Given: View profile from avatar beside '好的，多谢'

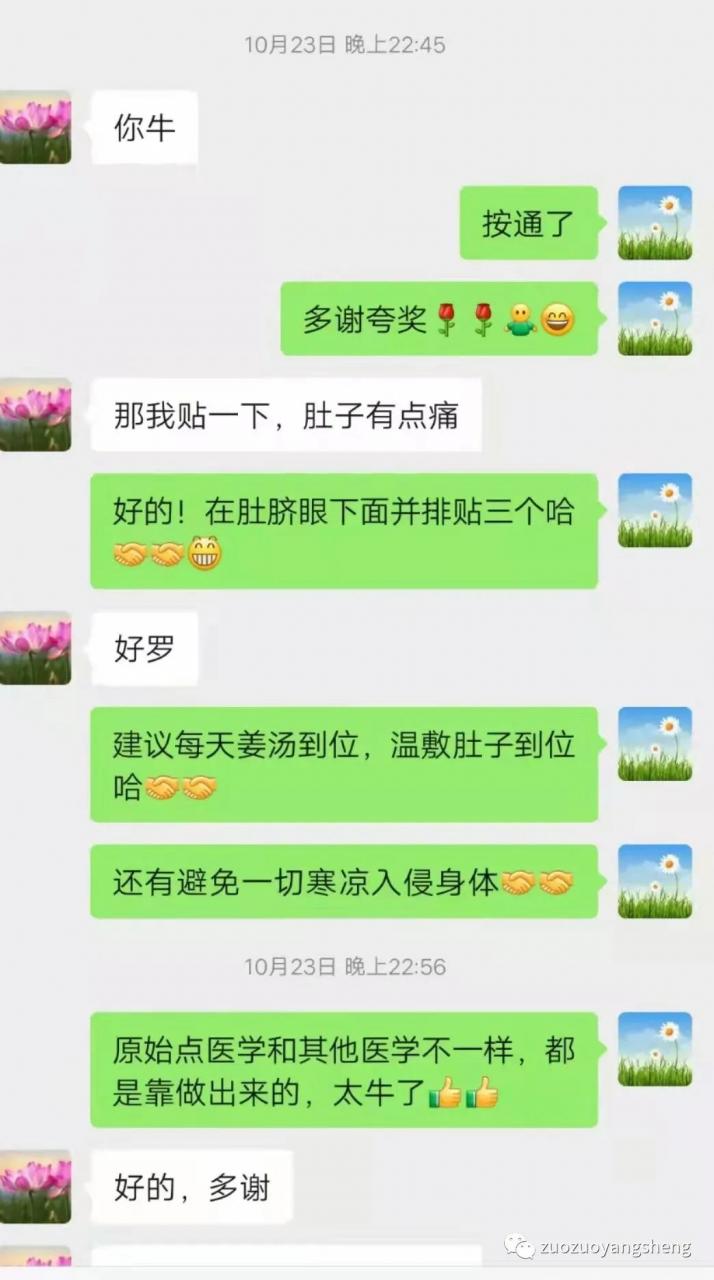Looking at the screenshot, I should click(x=36, y=1187).
